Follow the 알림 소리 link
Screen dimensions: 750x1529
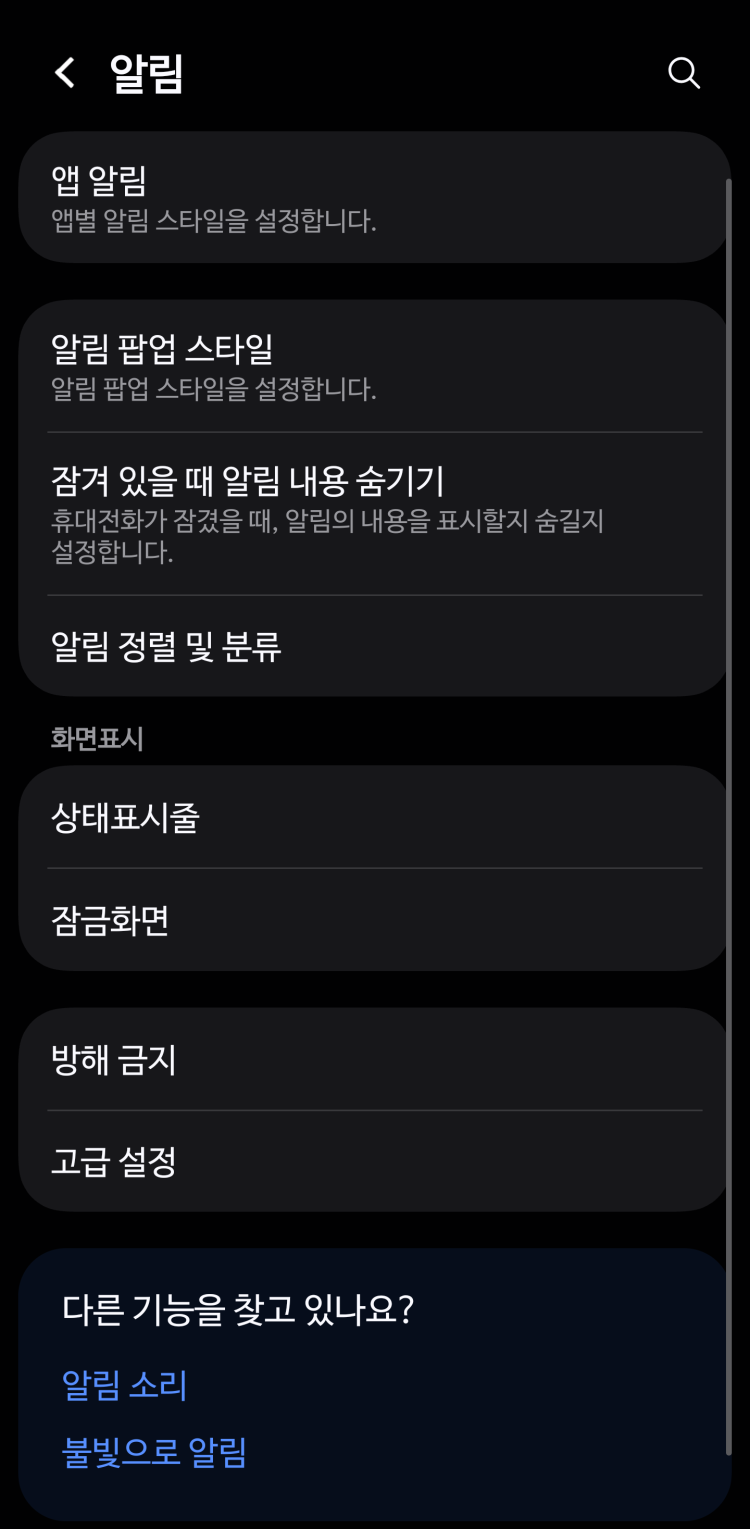[x=125, y=1385]
